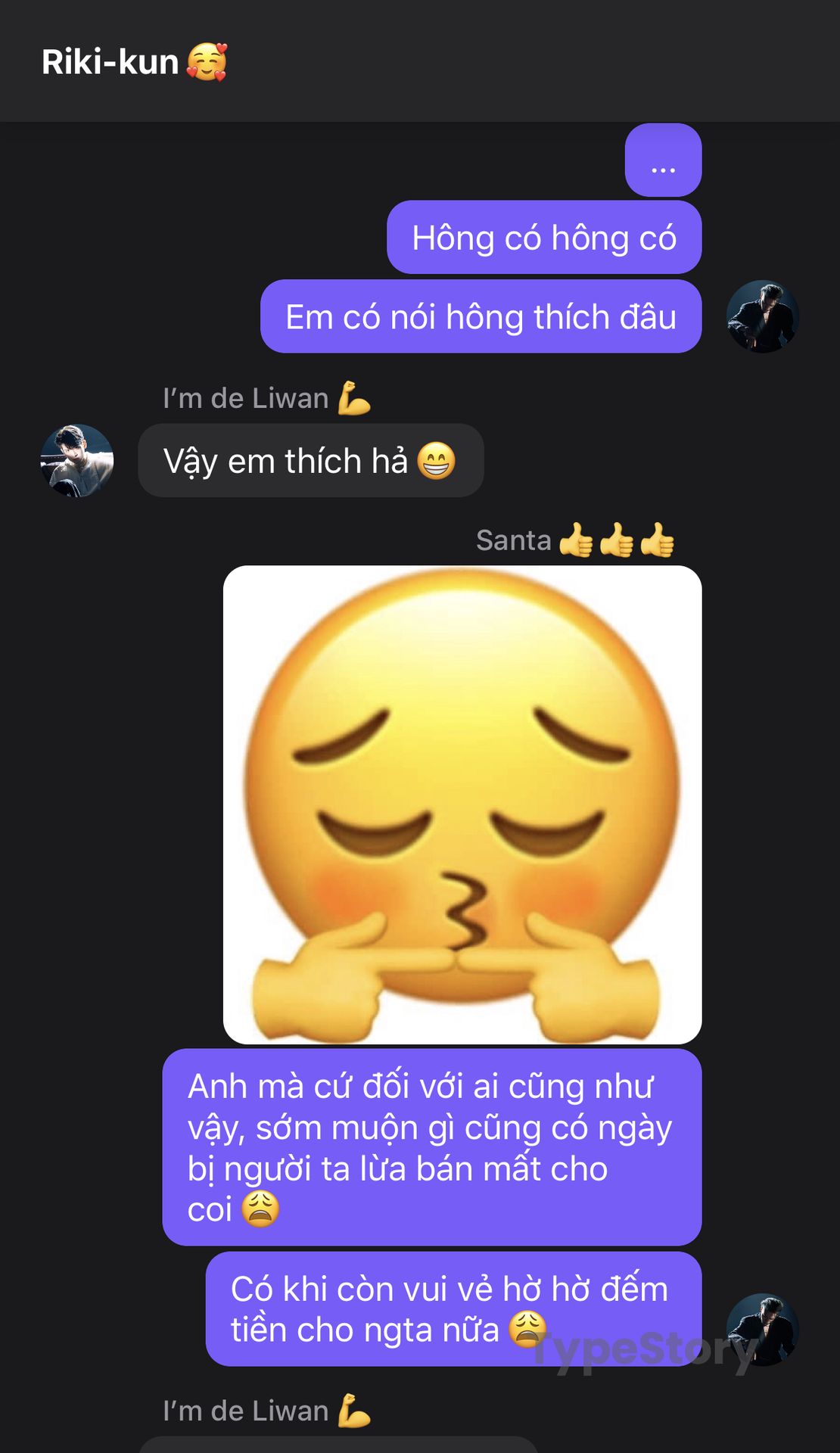Tap the avatar beside "Em có nói hông thích đâu"

[763, 316]
